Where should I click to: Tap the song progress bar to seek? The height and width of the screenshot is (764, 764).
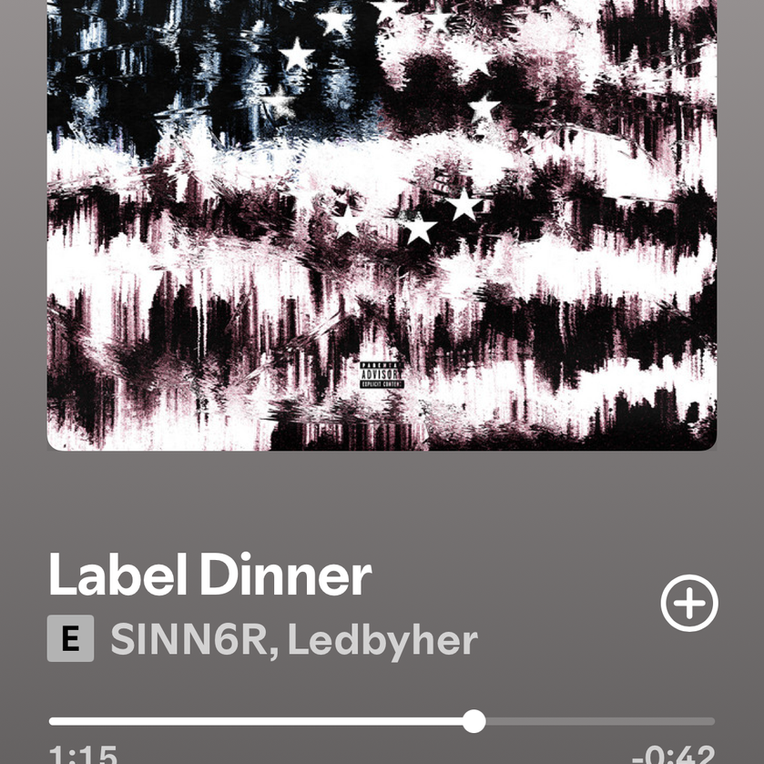point(382,721)
